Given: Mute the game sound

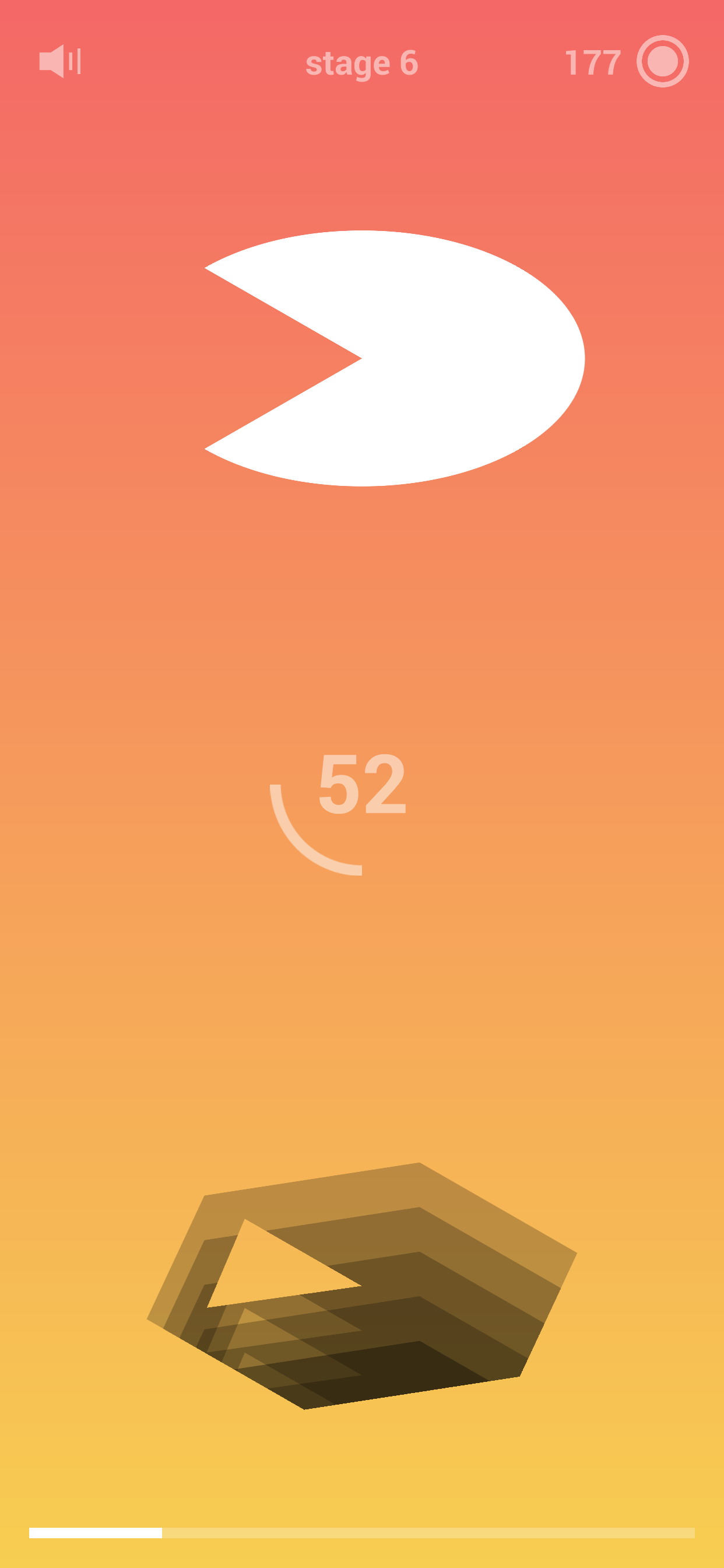Looking at the screenshot, I should 59,61.
